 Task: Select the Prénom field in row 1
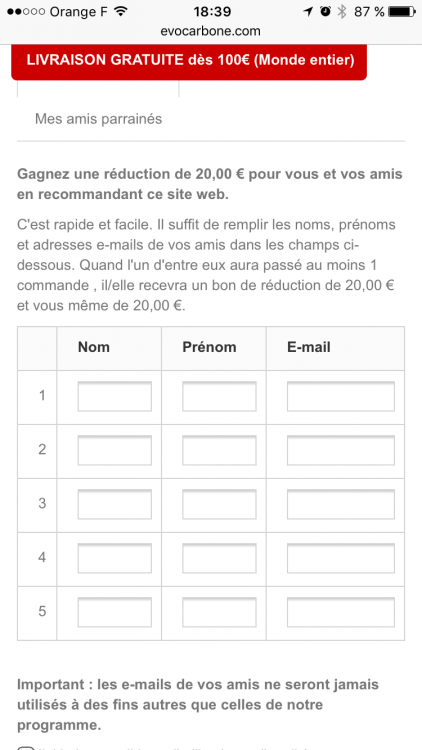tap(219, 397)
